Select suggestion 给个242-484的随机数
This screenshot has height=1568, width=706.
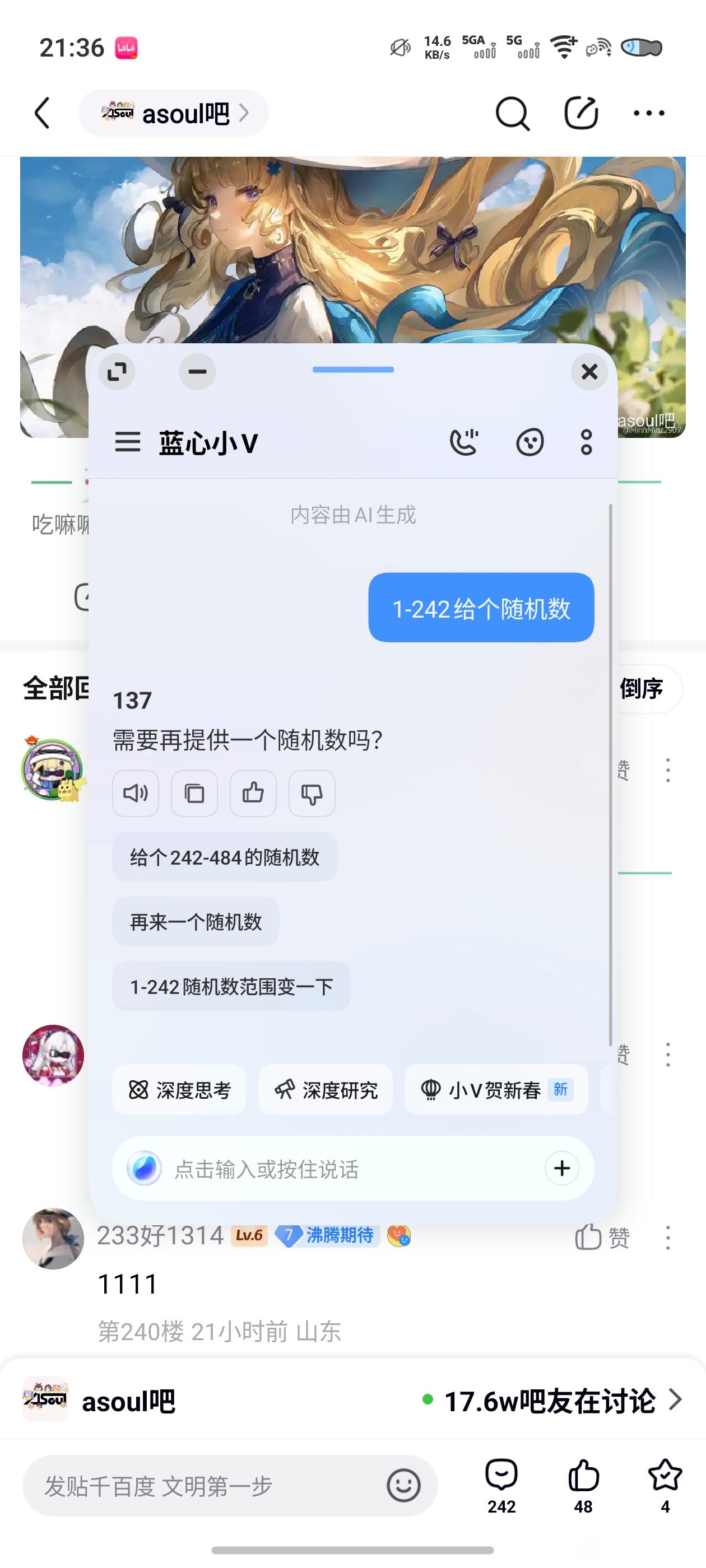point(225,857)
